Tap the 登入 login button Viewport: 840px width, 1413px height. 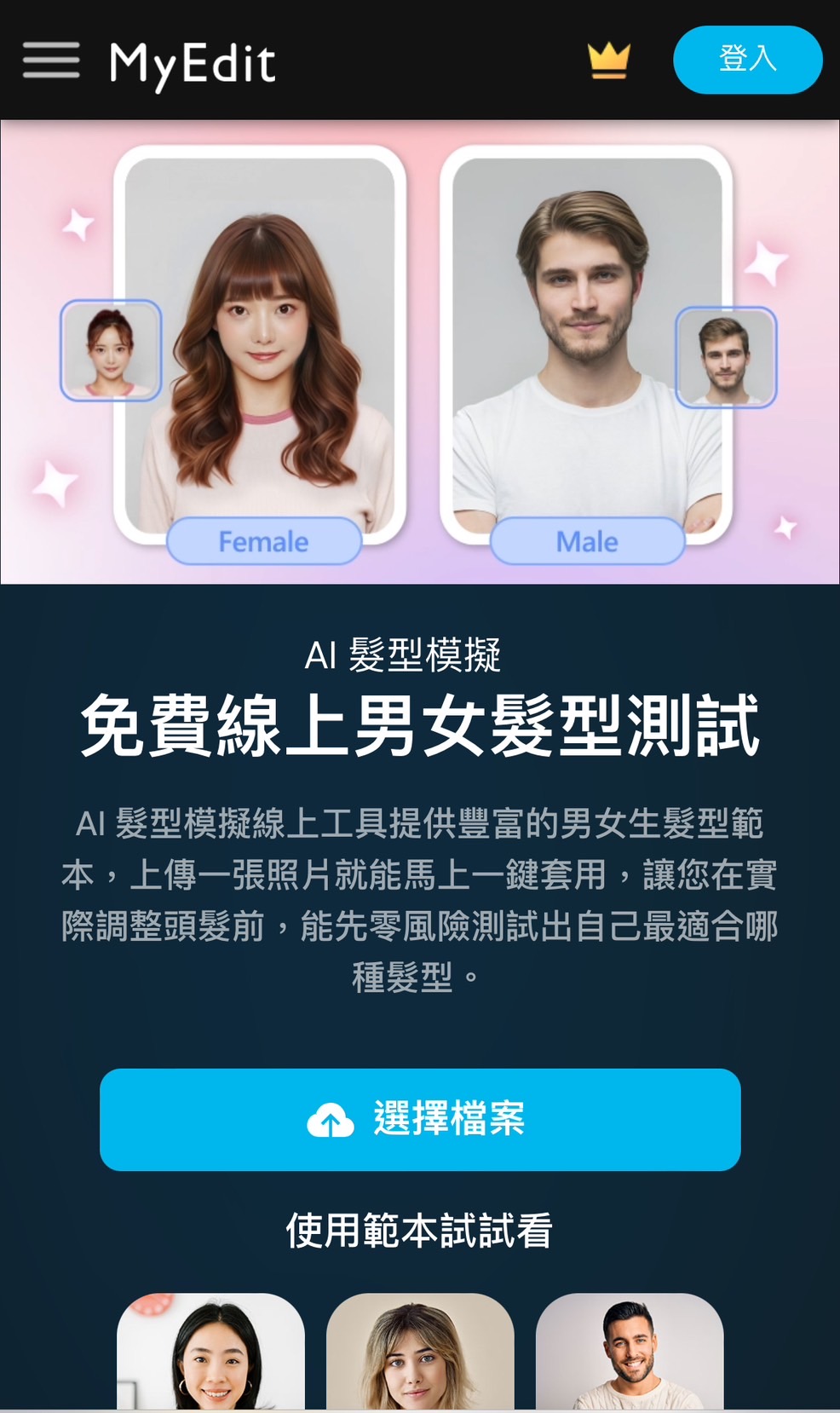click(747, 60)
